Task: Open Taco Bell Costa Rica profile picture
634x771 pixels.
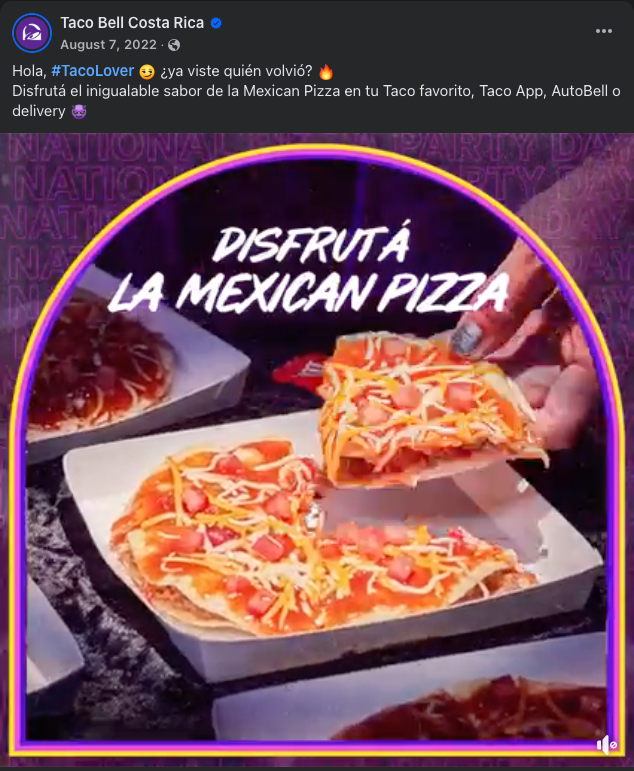Action: (x=32, y=33)
